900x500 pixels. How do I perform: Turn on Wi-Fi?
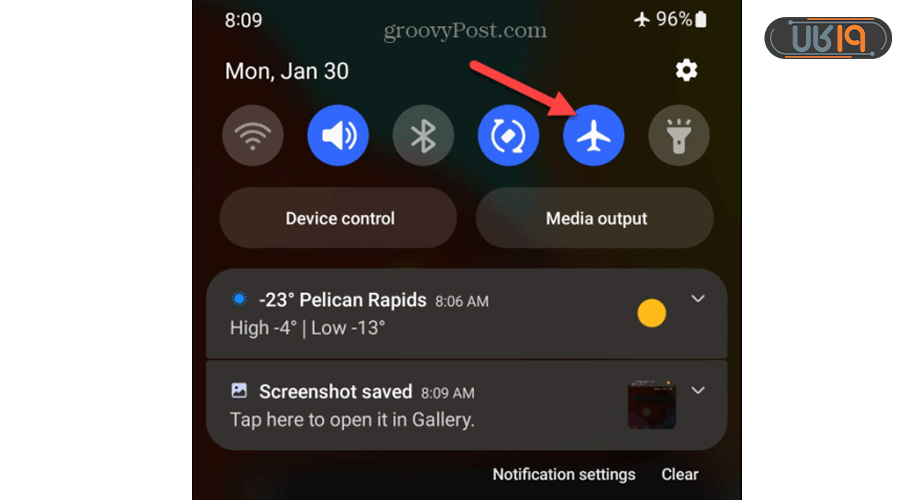[x=252, y=135]
